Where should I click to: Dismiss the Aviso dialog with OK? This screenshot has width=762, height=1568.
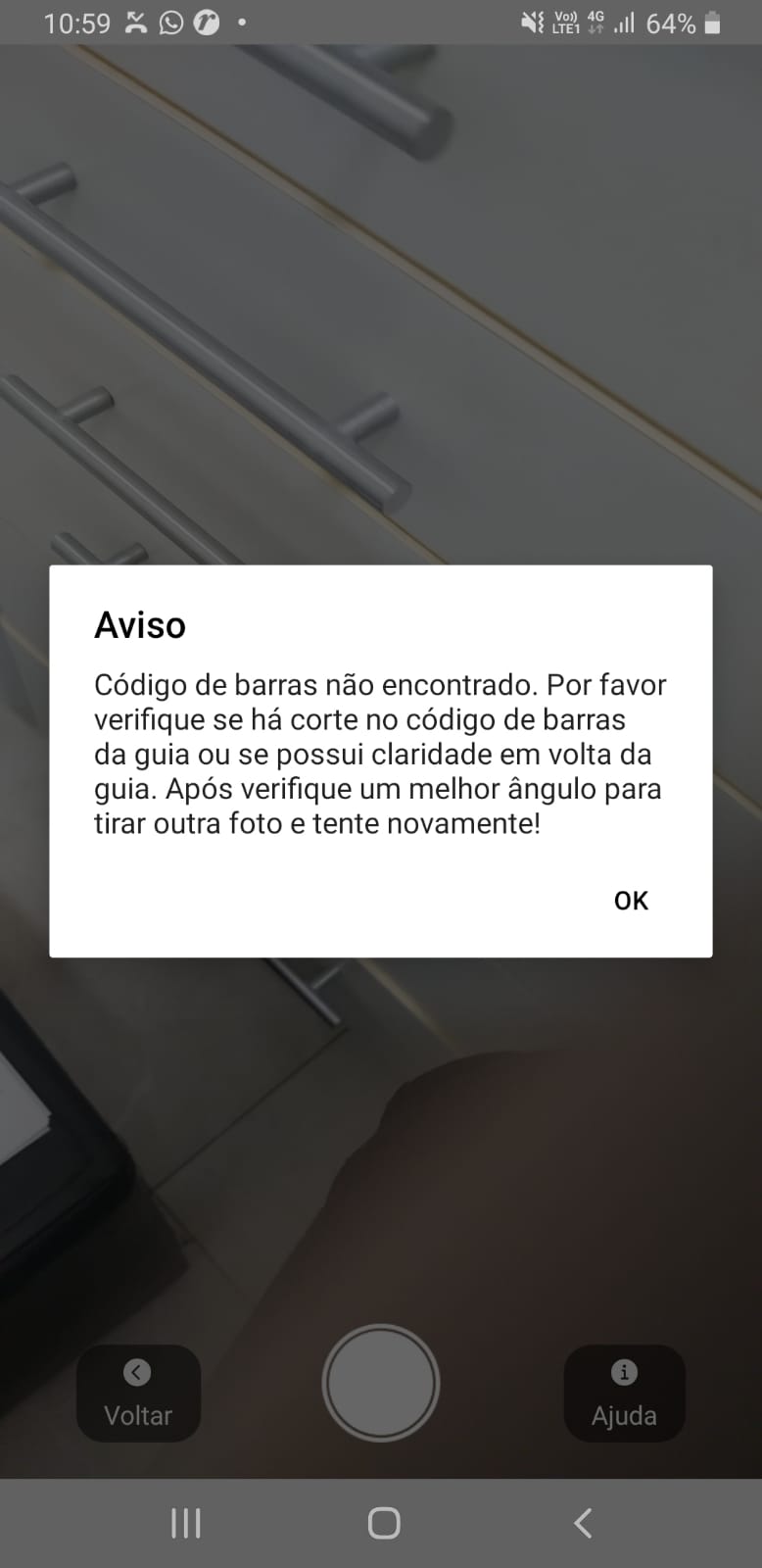[x=631, y=901]
